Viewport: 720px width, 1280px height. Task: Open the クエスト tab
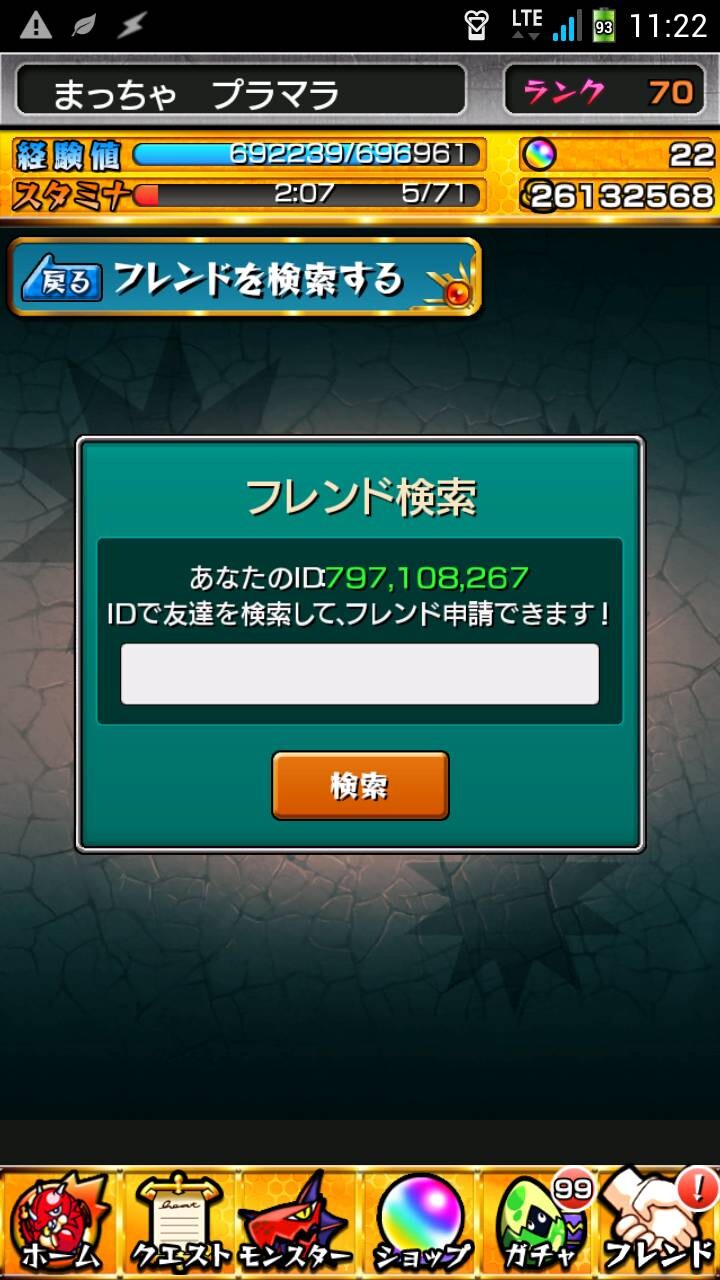(x=178, y=1223)
